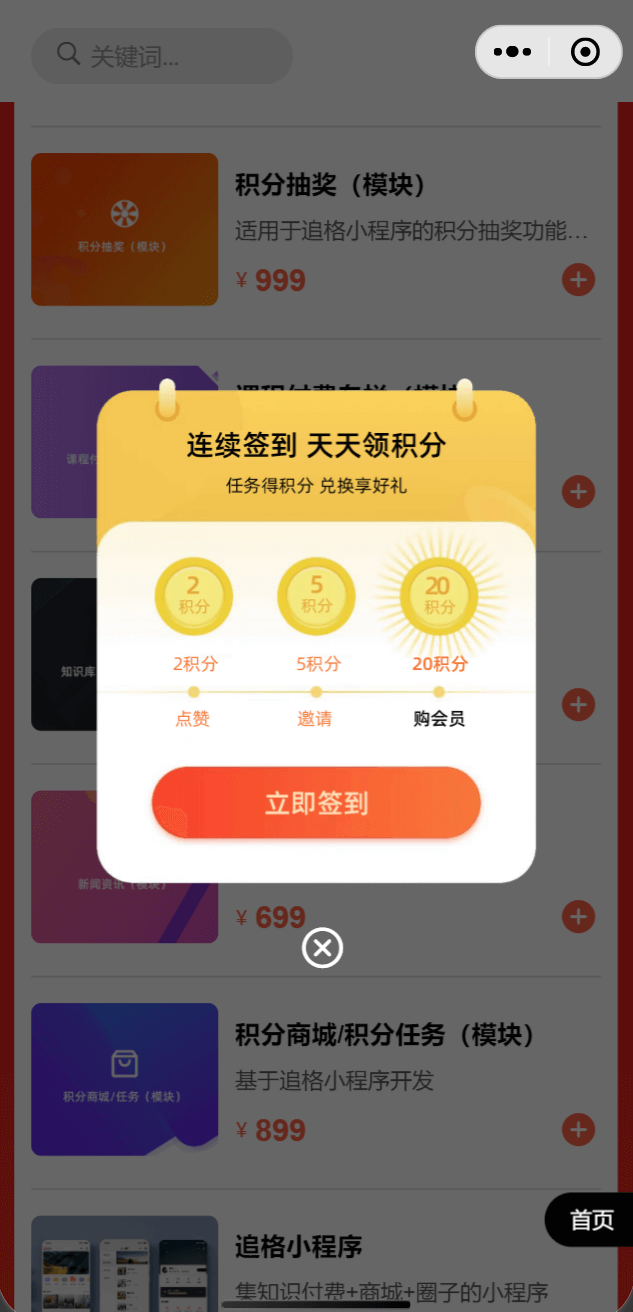The image size is (633, 1312).
Task: Tap the 立即签到 sign-in button
Action: point(316,803)
